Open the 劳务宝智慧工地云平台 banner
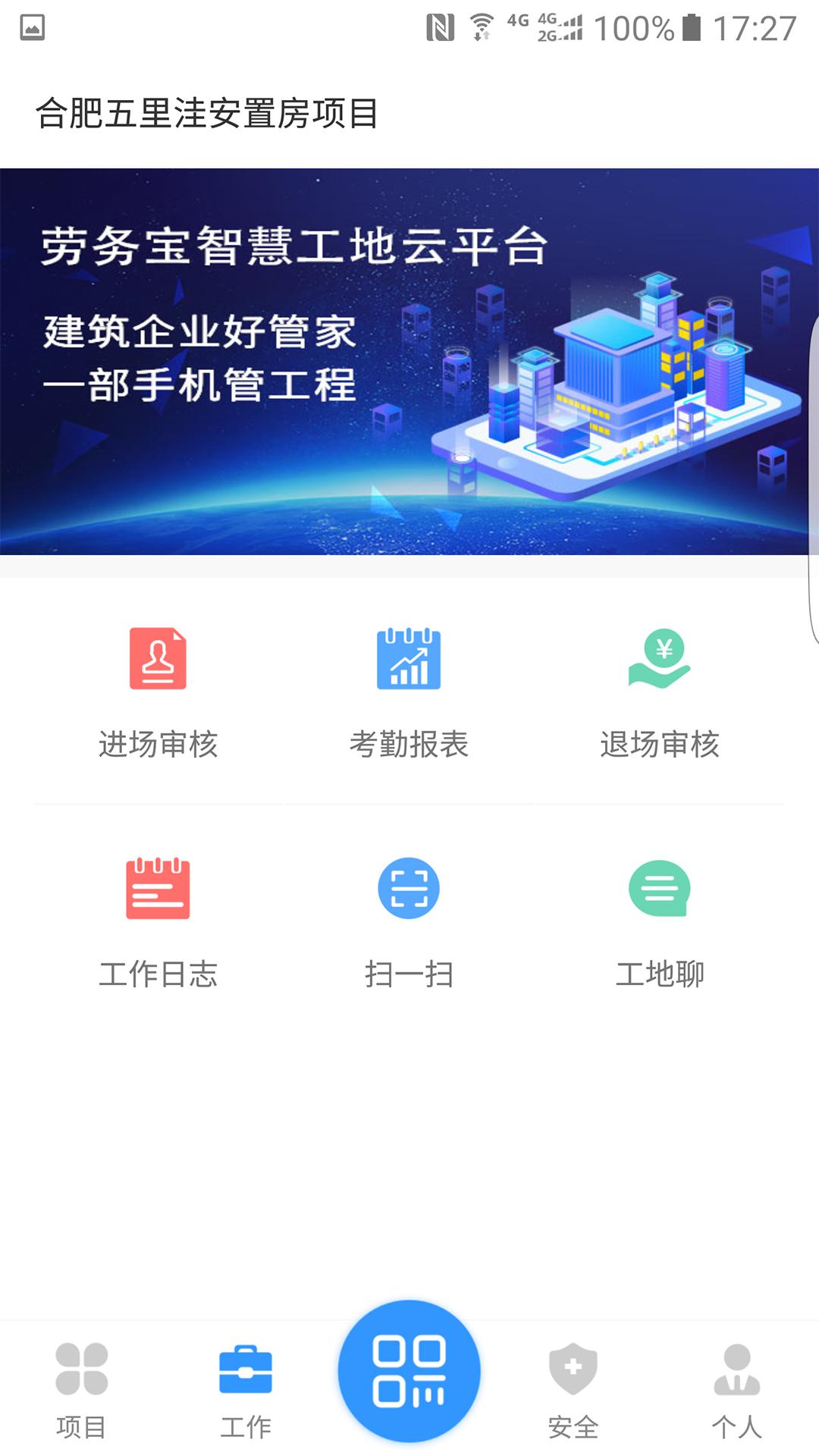819x1456 pixels. click(409, 361)
